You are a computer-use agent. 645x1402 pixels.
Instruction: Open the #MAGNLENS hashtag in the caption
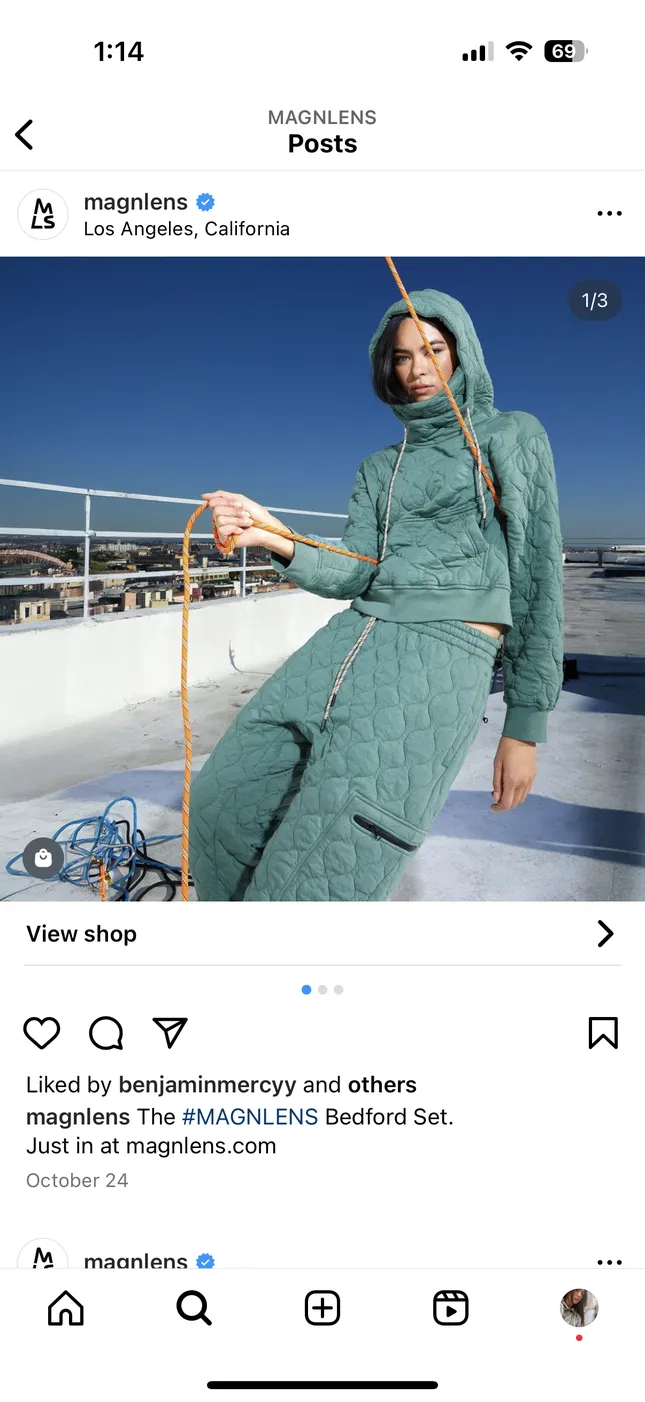pos(250,1116)
